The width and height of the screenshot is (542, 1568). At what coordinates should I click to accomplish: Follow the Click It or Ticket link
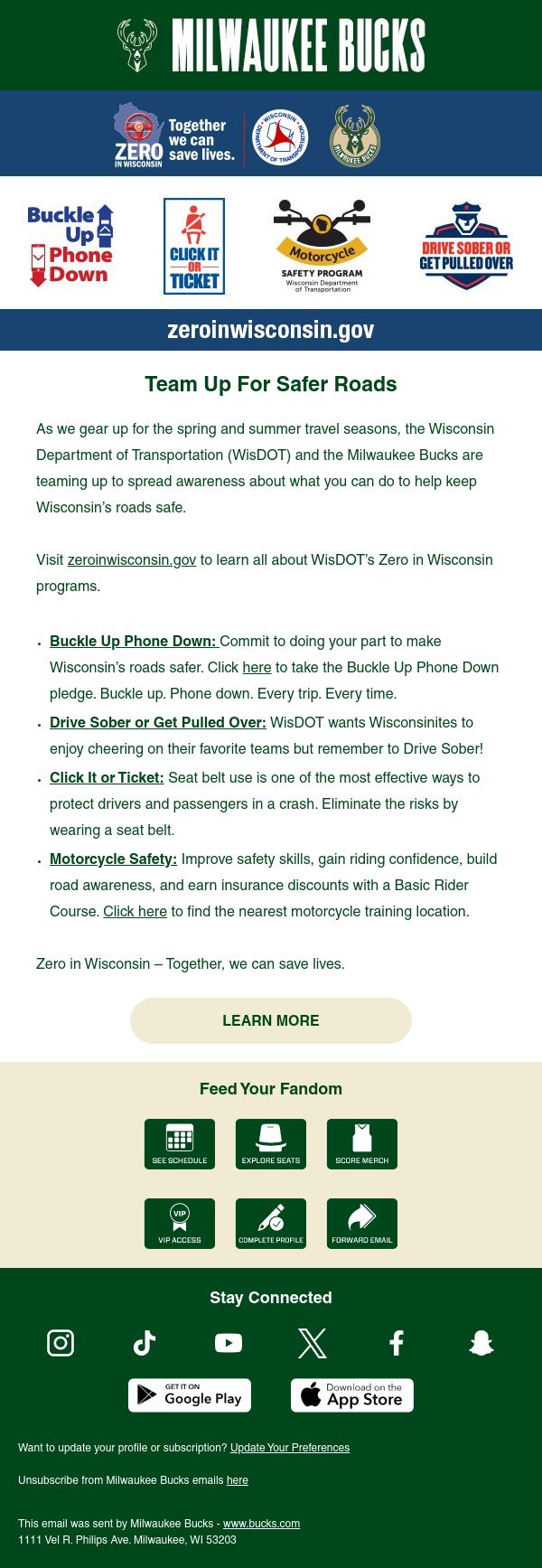tap(107, 777)
